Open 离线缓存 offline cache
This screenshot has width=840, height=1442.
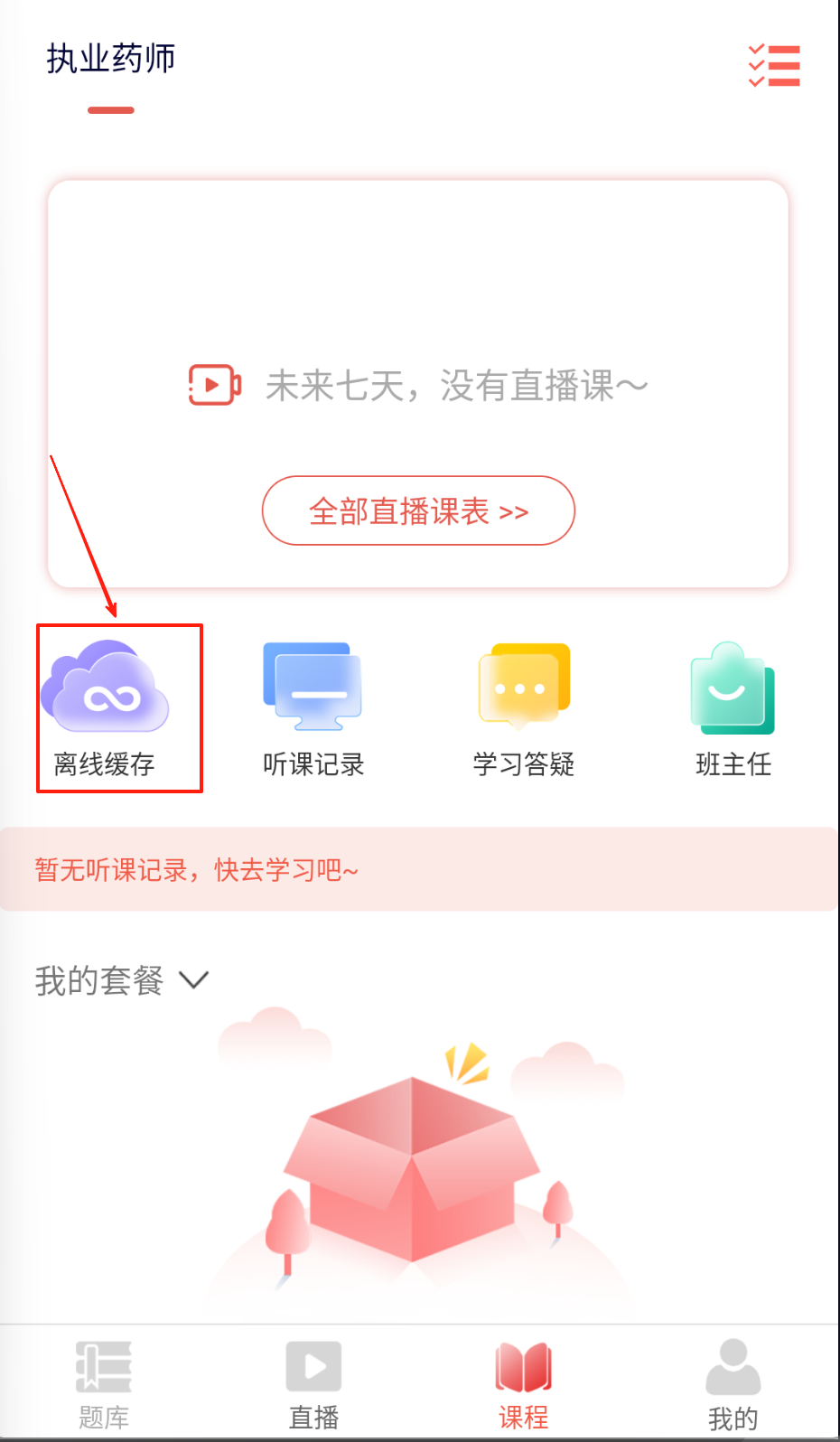106,707
